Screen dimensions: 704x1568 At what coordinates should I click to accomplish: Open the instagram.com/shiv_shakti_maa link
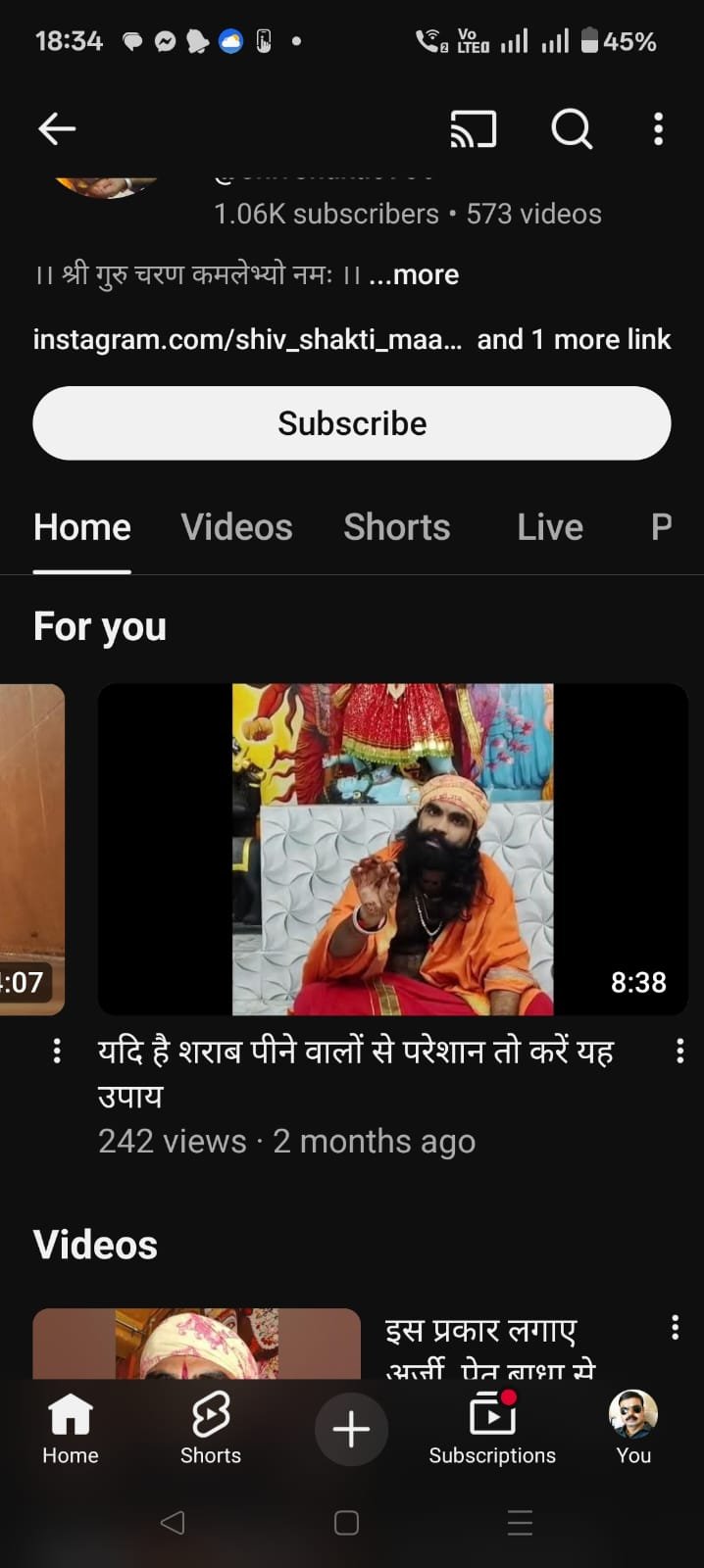(x=247, y=339)
